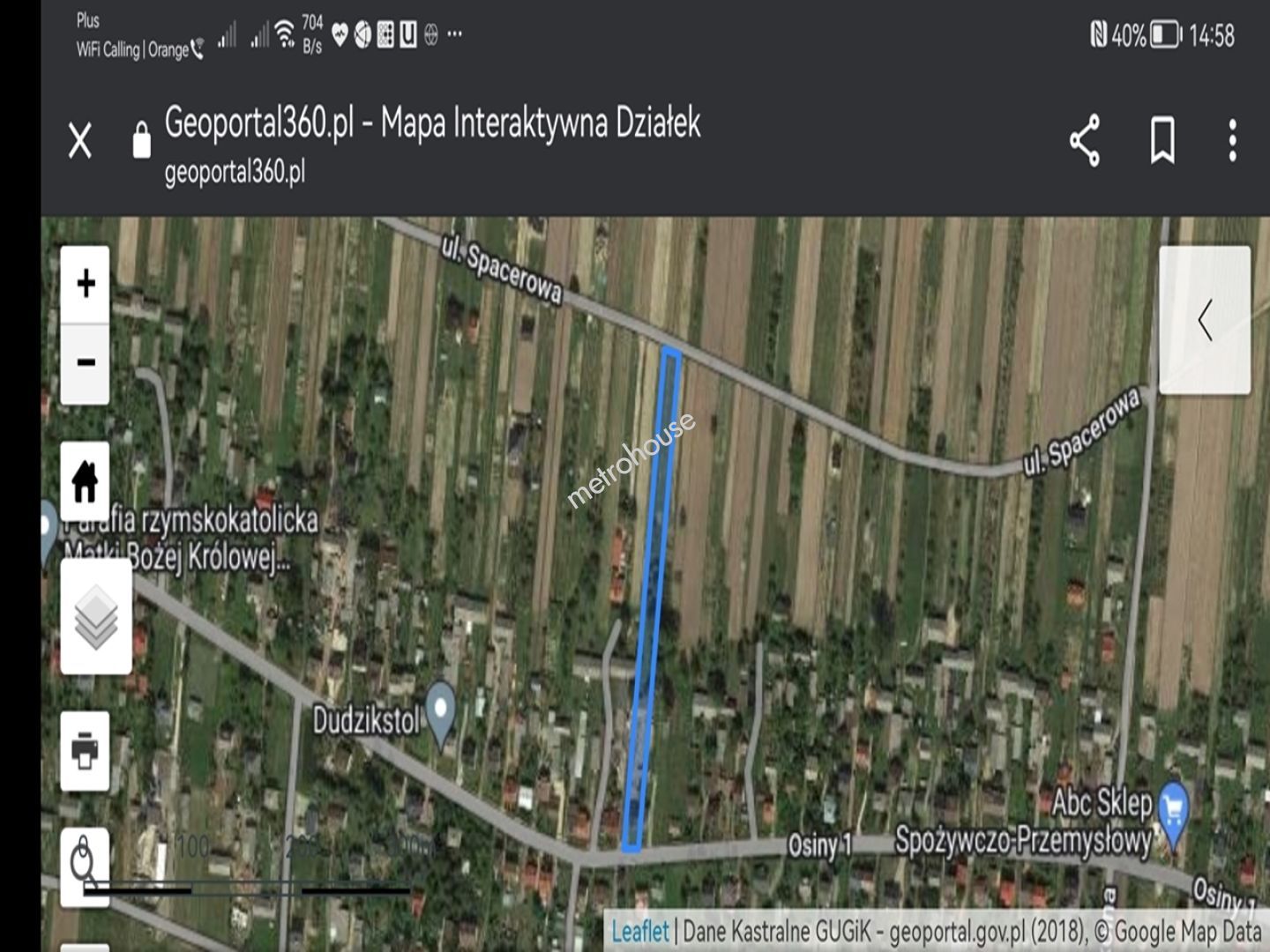Screen dimensions: 1270x952
Task: Open the browser overflow menu
Action: click(1232, 140)
